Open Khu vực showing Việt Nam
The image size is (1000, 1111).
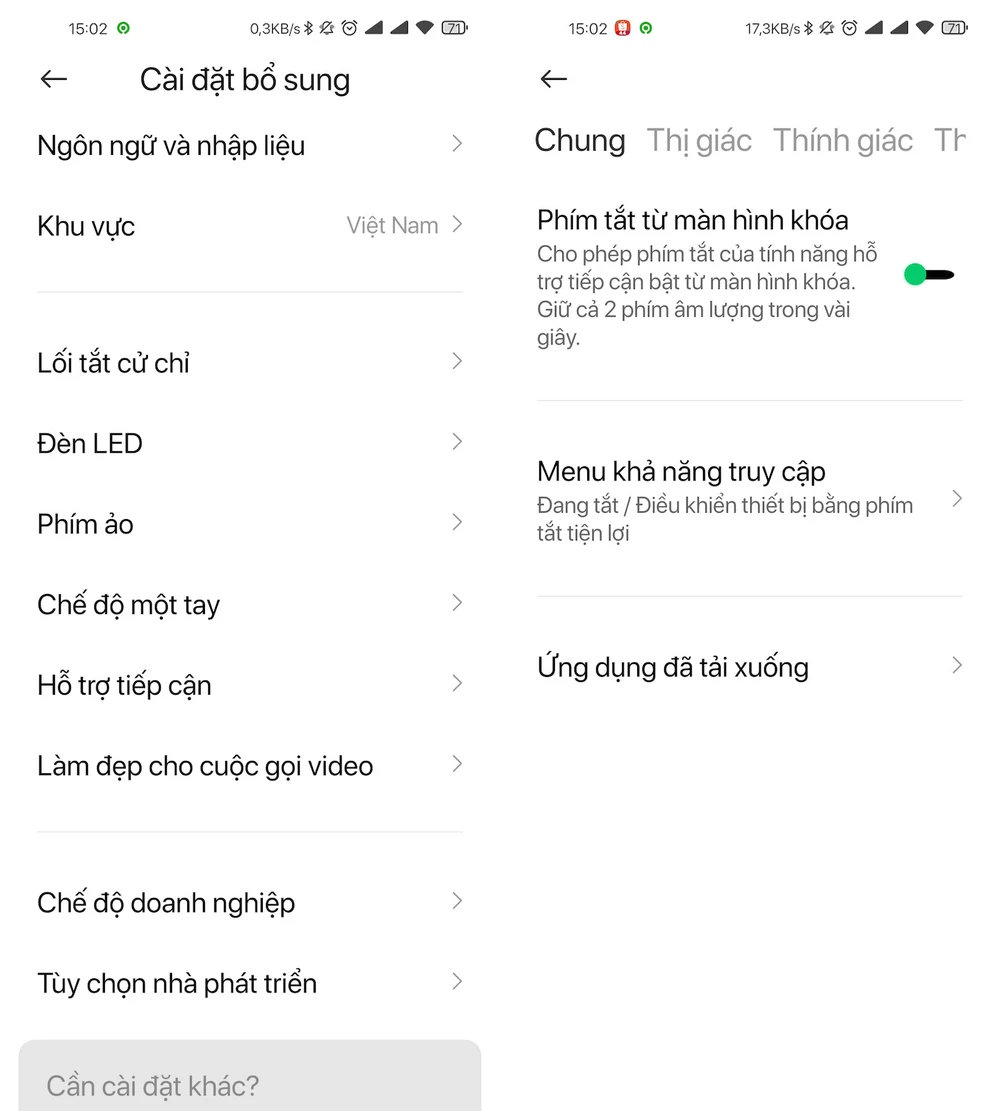(x=250, y=225)
